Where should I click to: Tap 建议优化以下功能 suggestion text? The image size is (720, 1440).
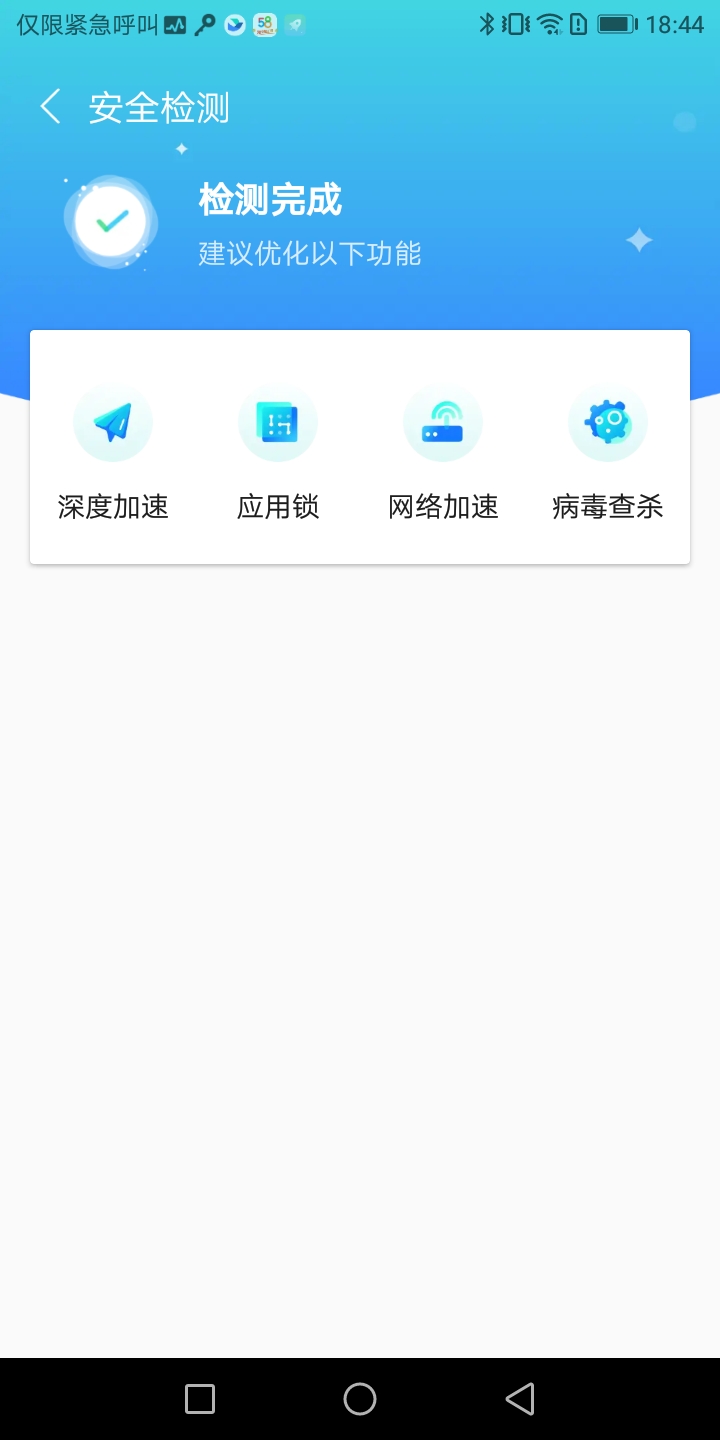[309, 254]
